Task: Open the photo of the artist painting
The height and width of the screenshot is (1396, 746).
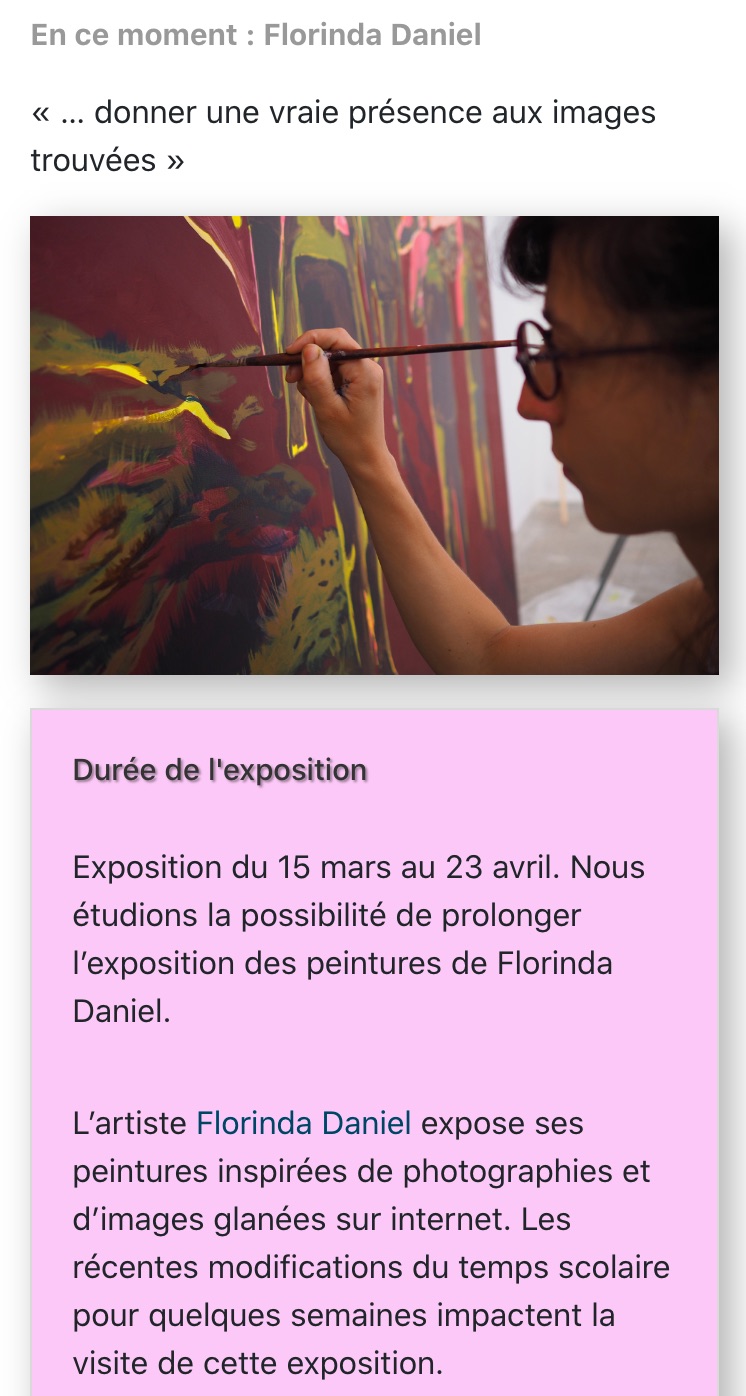Action: (374, 445)
